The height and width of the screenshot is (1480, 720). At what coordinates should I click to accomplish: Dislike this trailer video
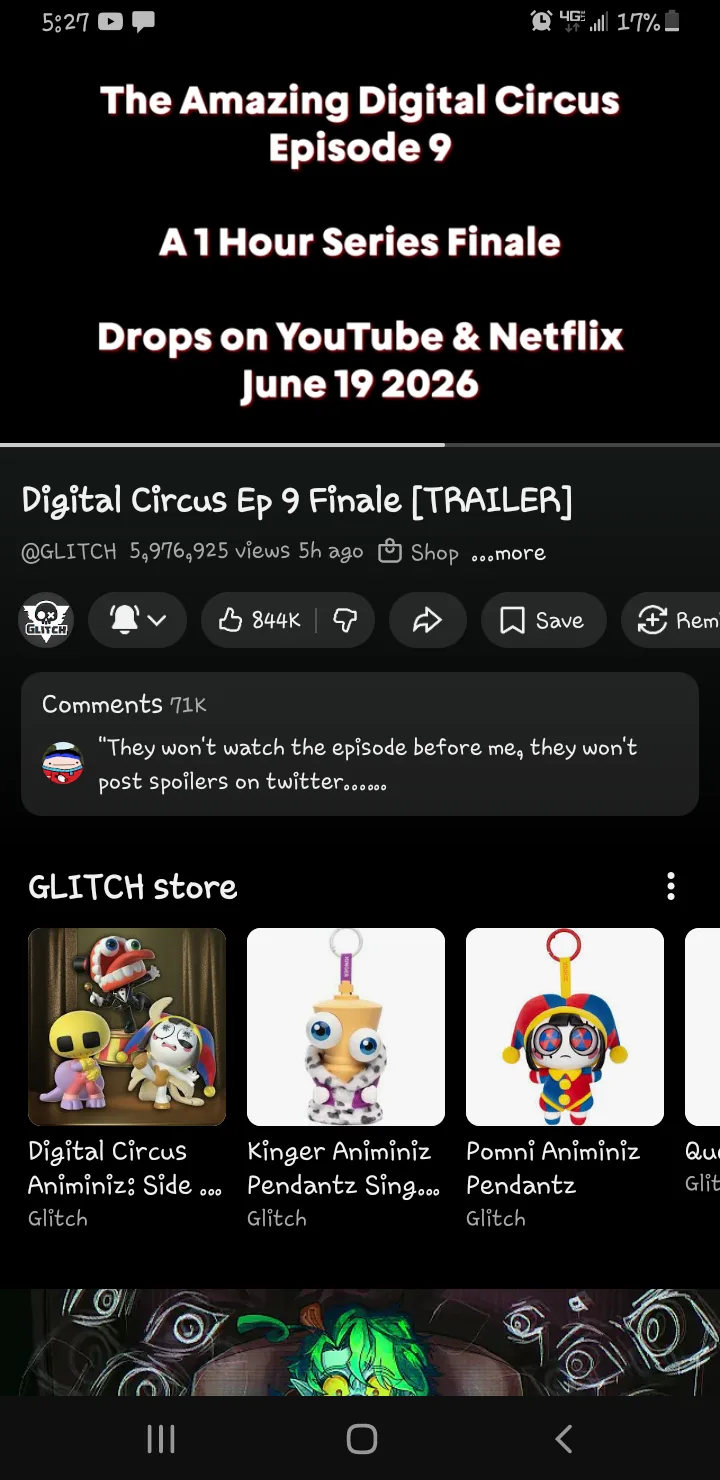point(346,620)
